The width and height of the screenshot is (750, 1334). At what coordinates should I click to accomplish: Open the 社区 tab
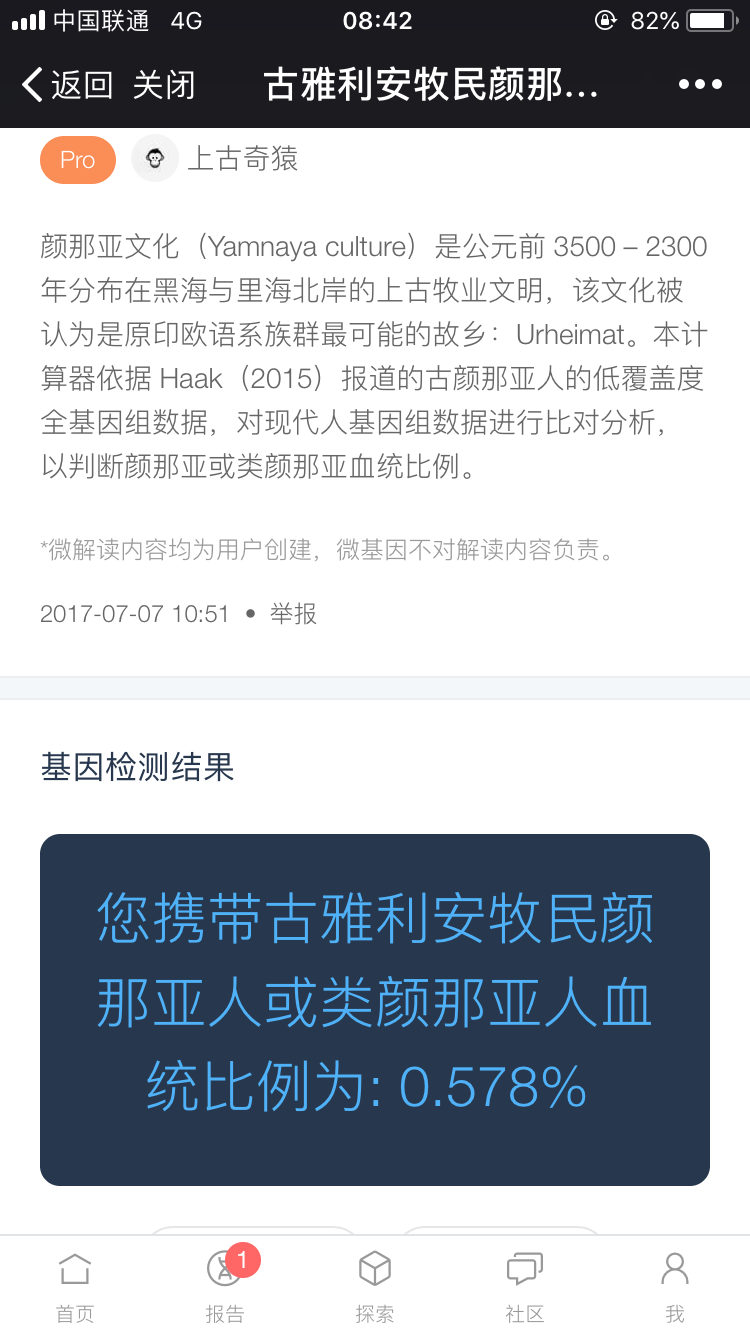(525, 1286)
